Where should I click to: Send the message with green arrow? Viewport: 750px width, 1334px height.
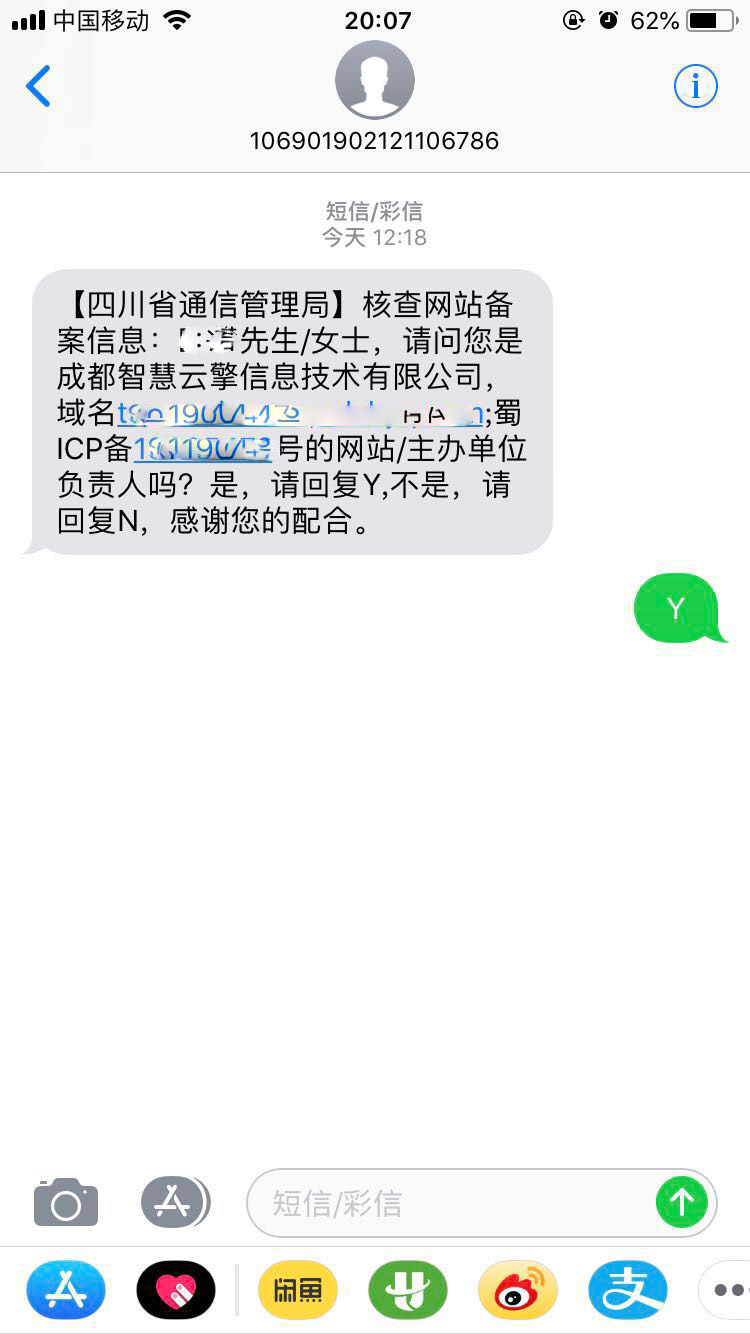pyautogui.click(x=682, y=1202)
